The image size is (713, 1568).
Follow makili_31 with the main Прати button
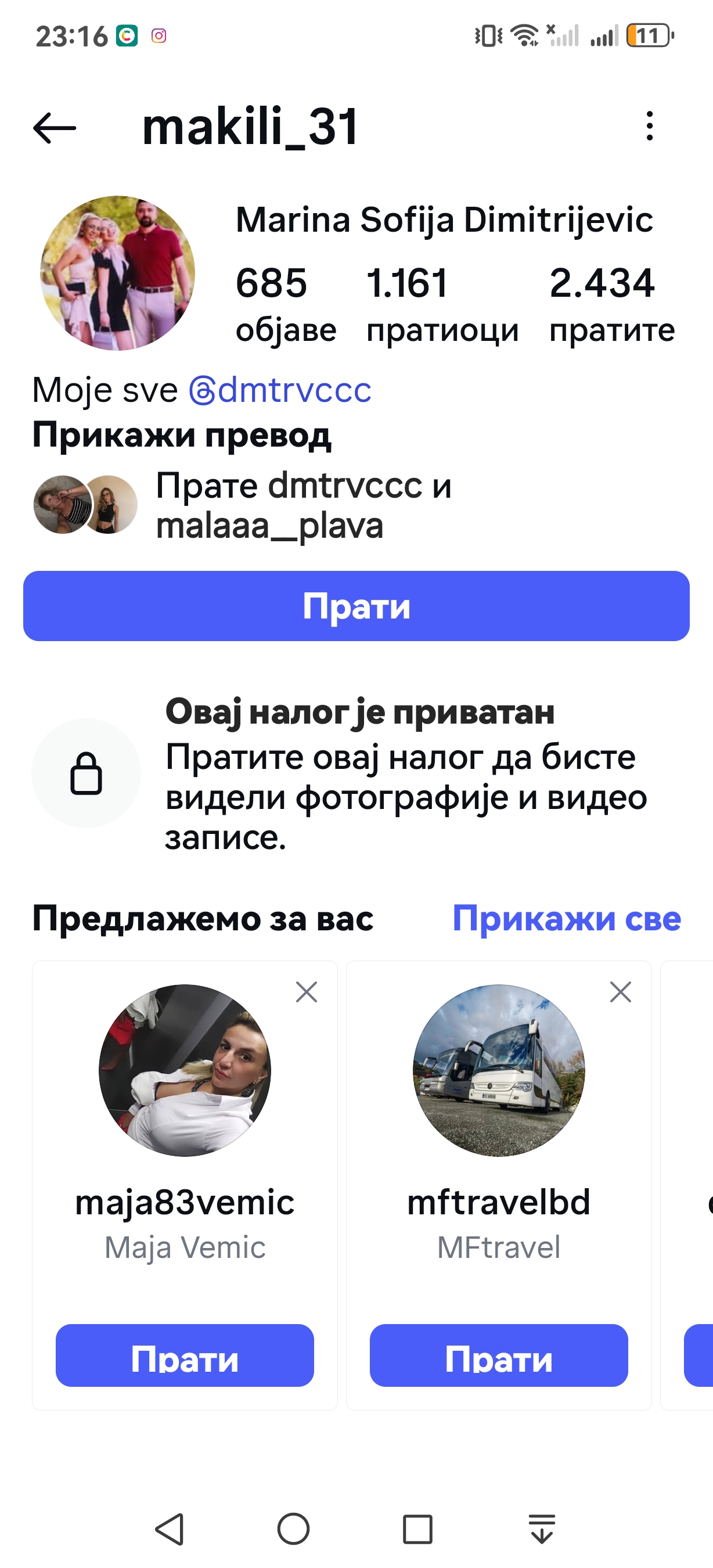[356, 606]
